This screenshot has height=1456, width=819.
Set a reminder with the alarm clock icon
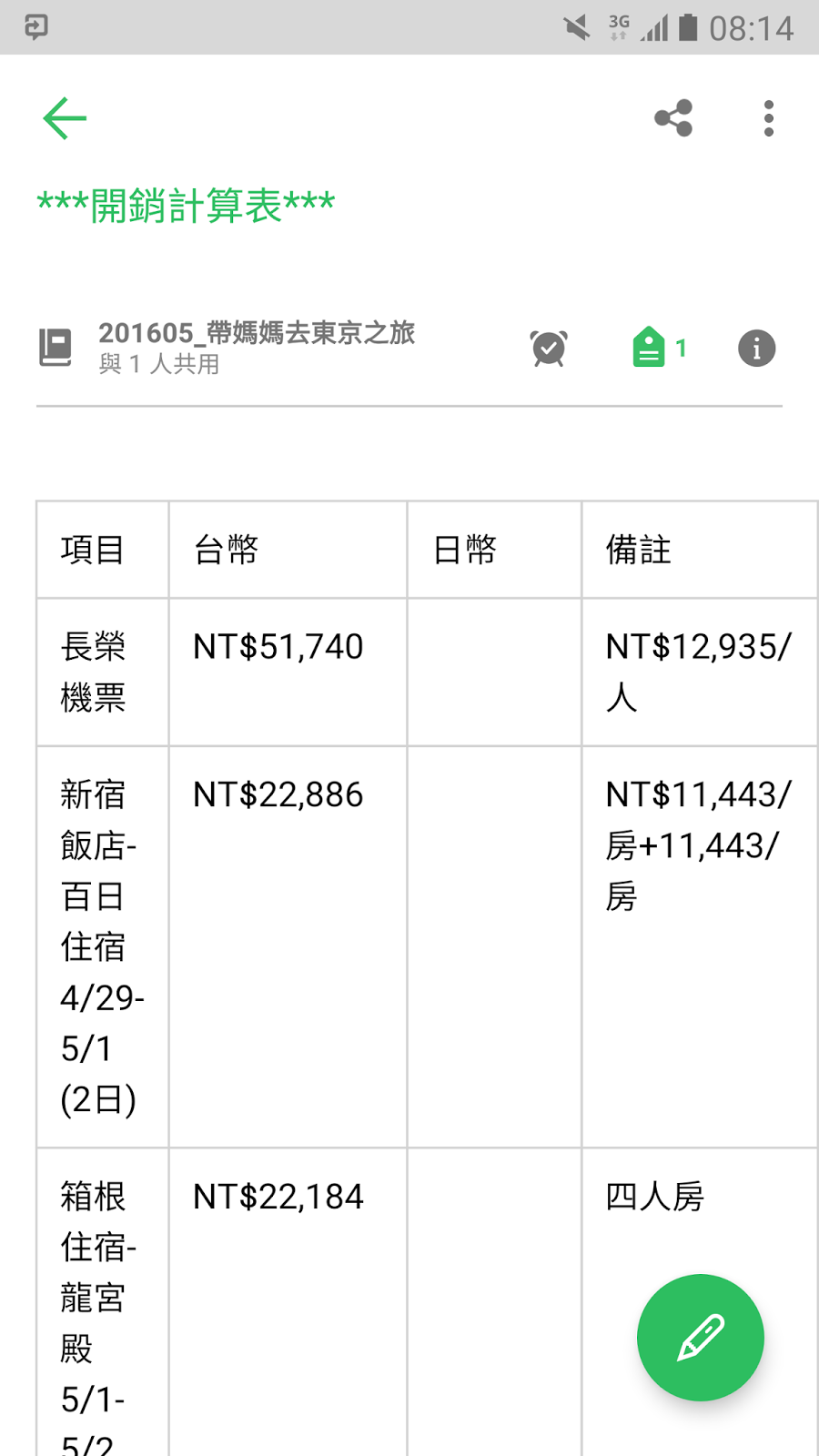[549, 349]
